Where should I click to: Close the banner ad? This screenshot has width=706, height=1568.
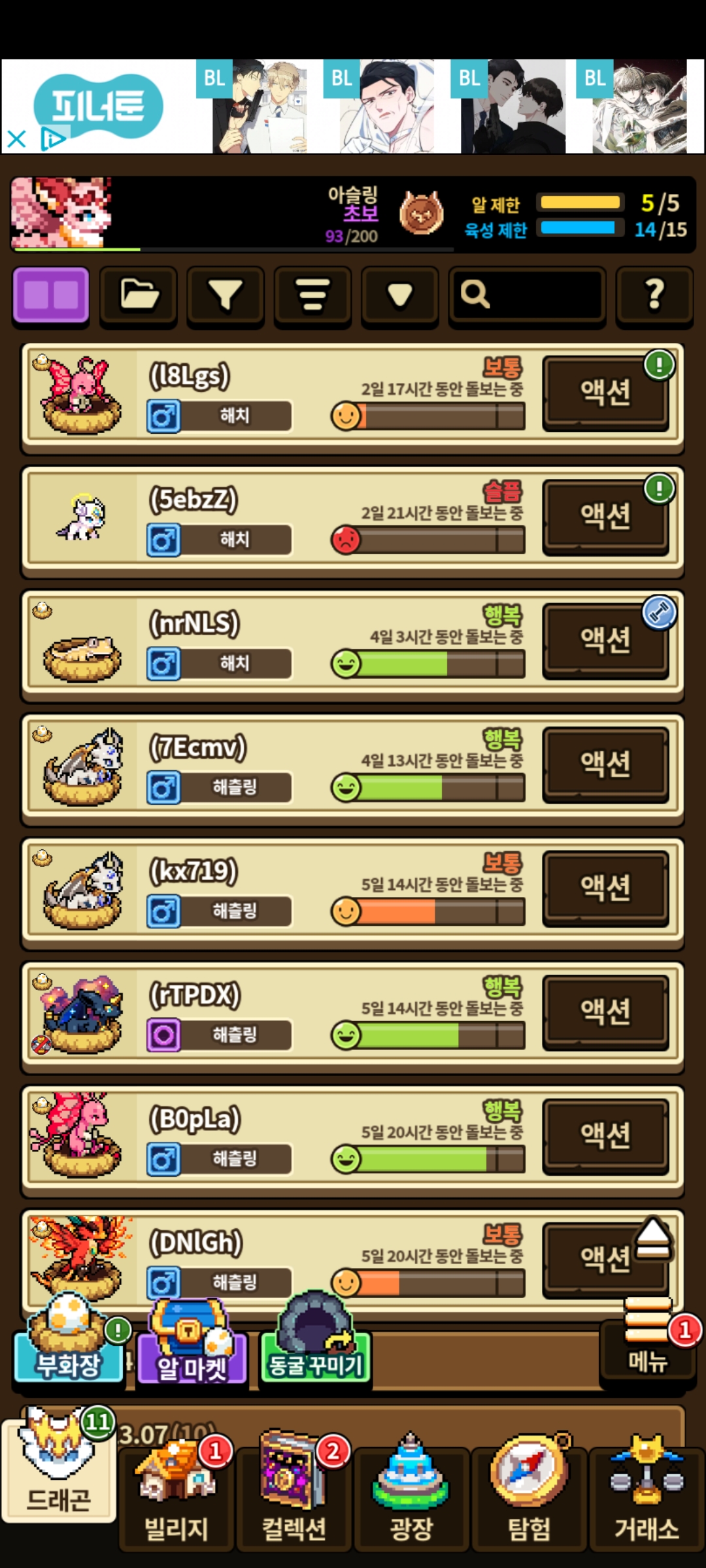[16, 139]
